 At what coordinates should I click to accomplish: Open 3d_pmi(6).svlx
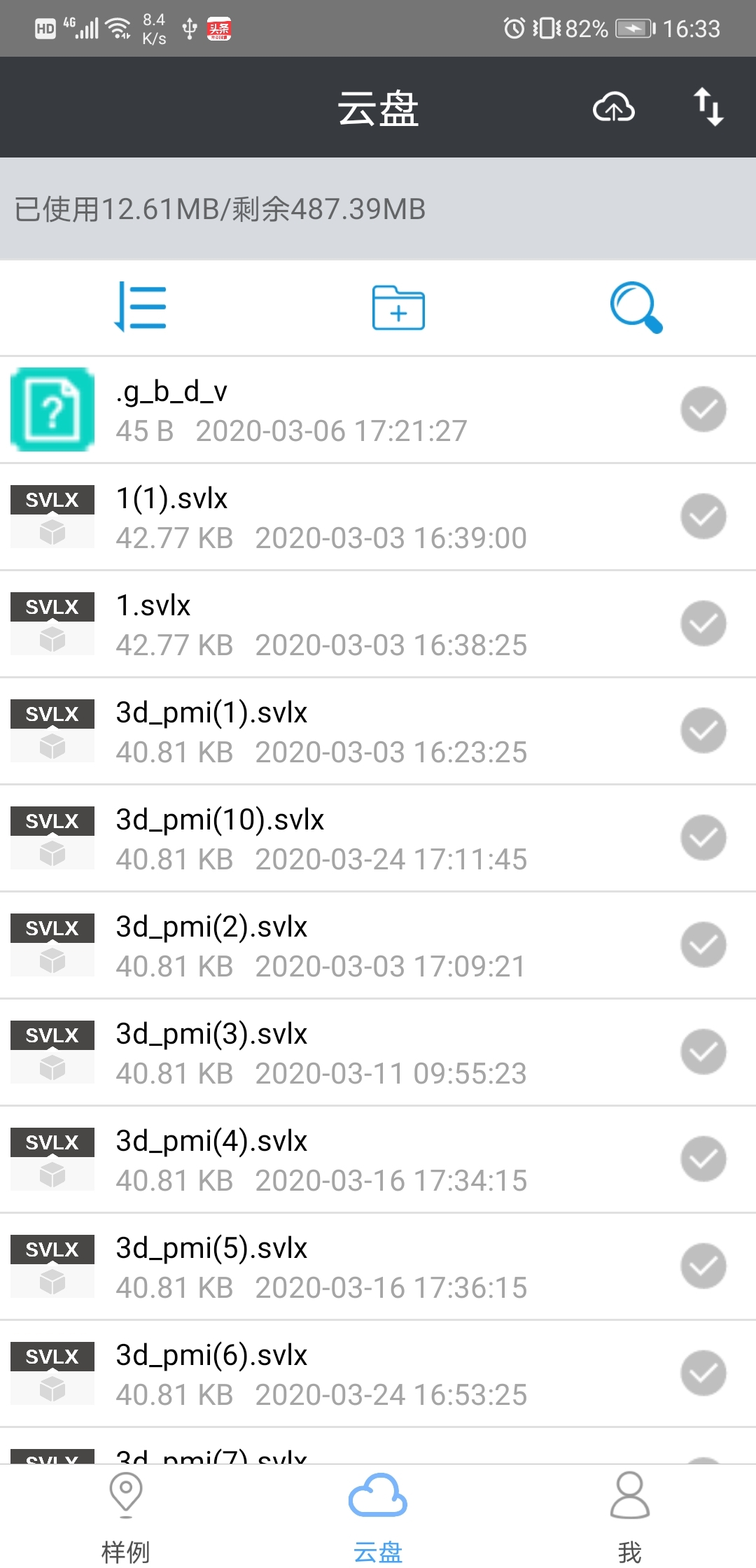(x=378, y=1373)
